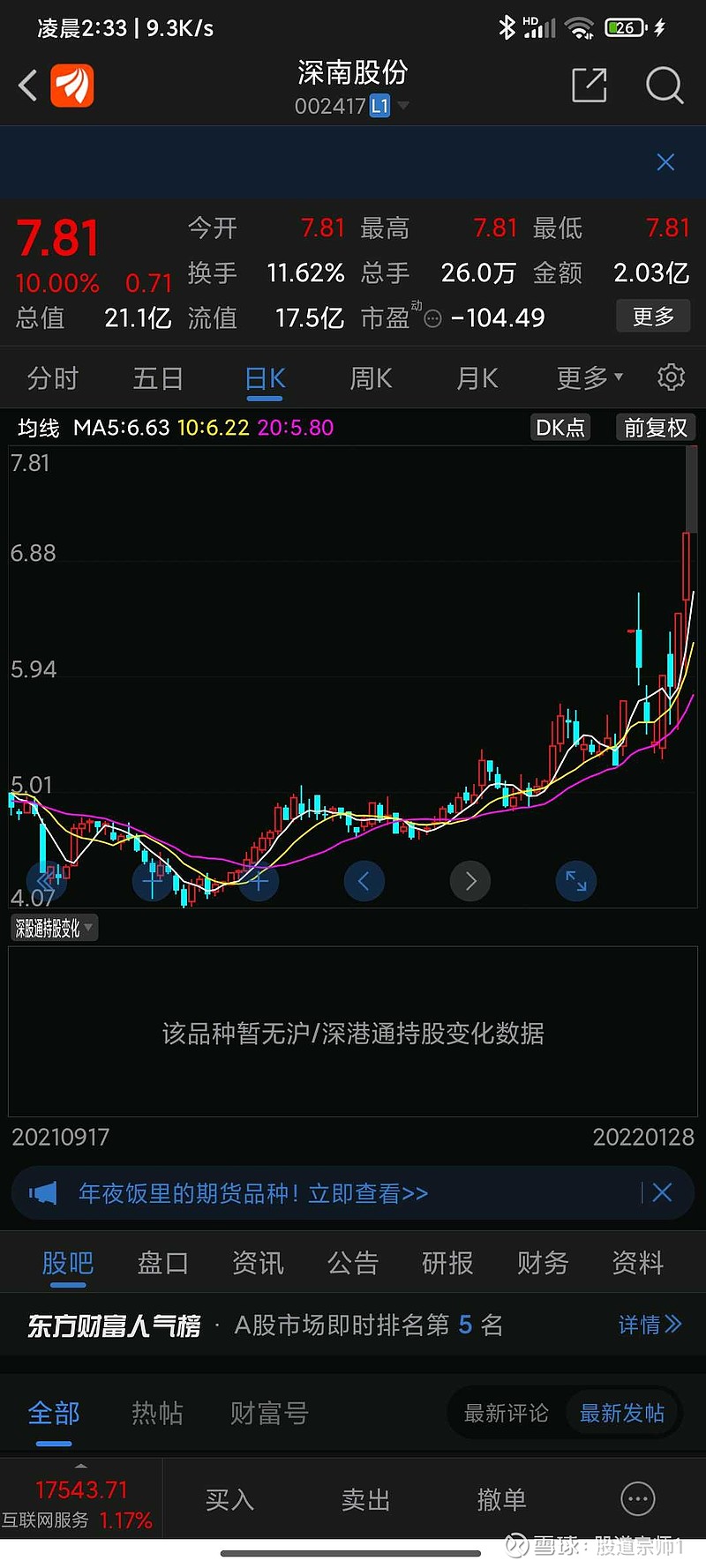Image resolution: width=706 pixels, height=1568 pixels.
Task: Switch price adjustment to 前复权 mode
Action: (655, 427)
